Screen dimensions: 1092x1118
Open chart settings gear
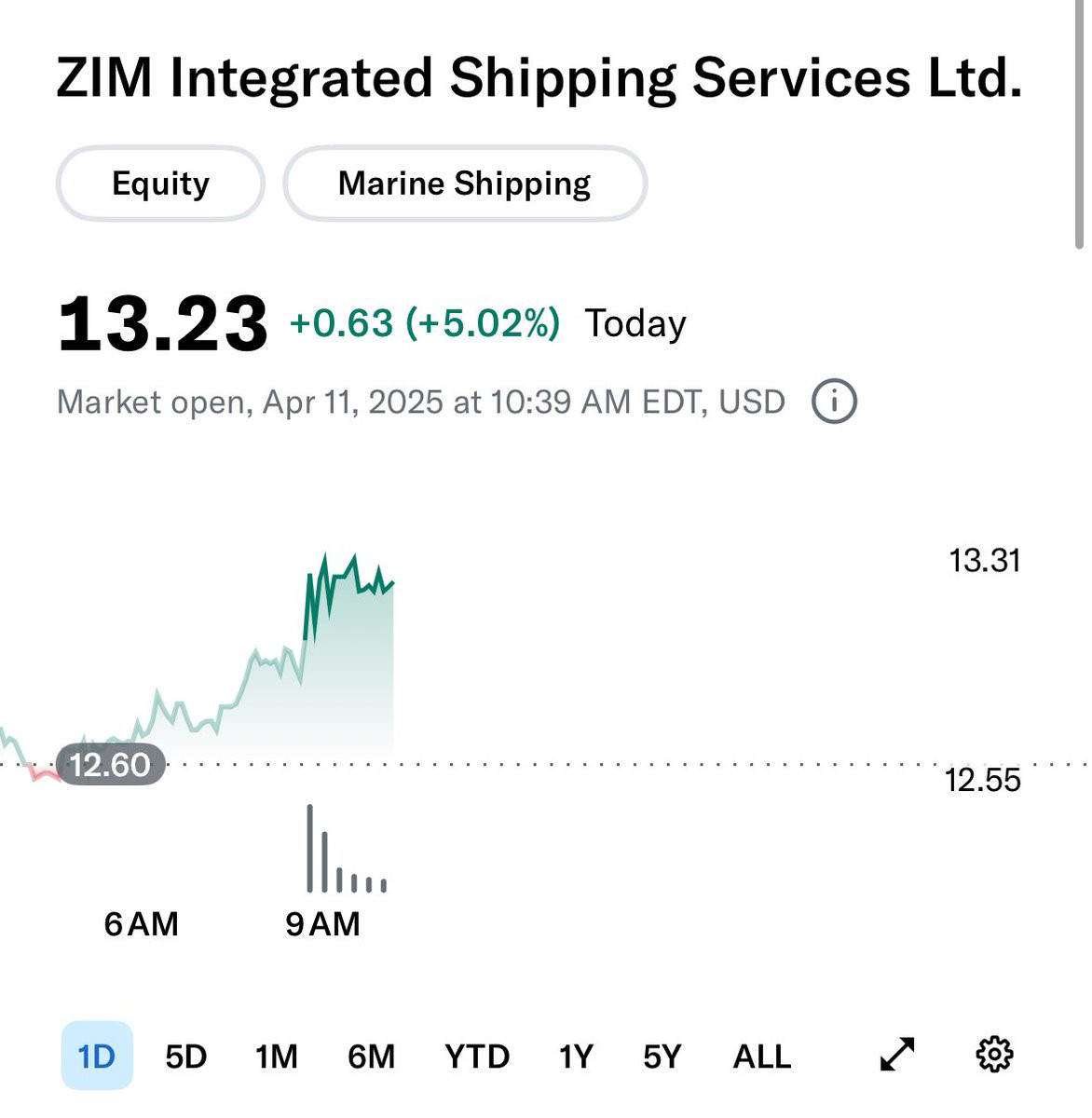994,1055
